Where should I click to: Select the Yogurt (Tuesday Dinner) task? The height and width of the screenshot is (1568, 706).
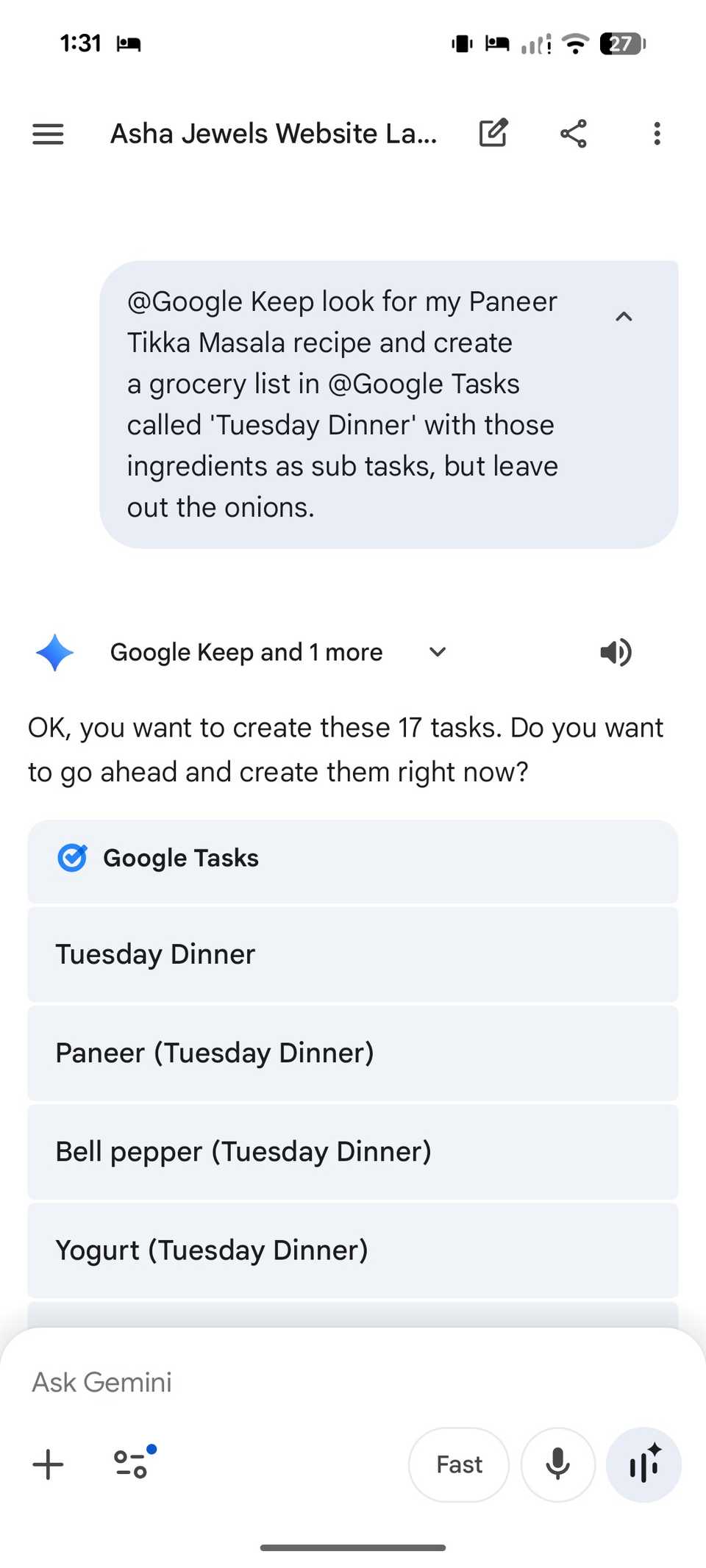coord(353,1250)
